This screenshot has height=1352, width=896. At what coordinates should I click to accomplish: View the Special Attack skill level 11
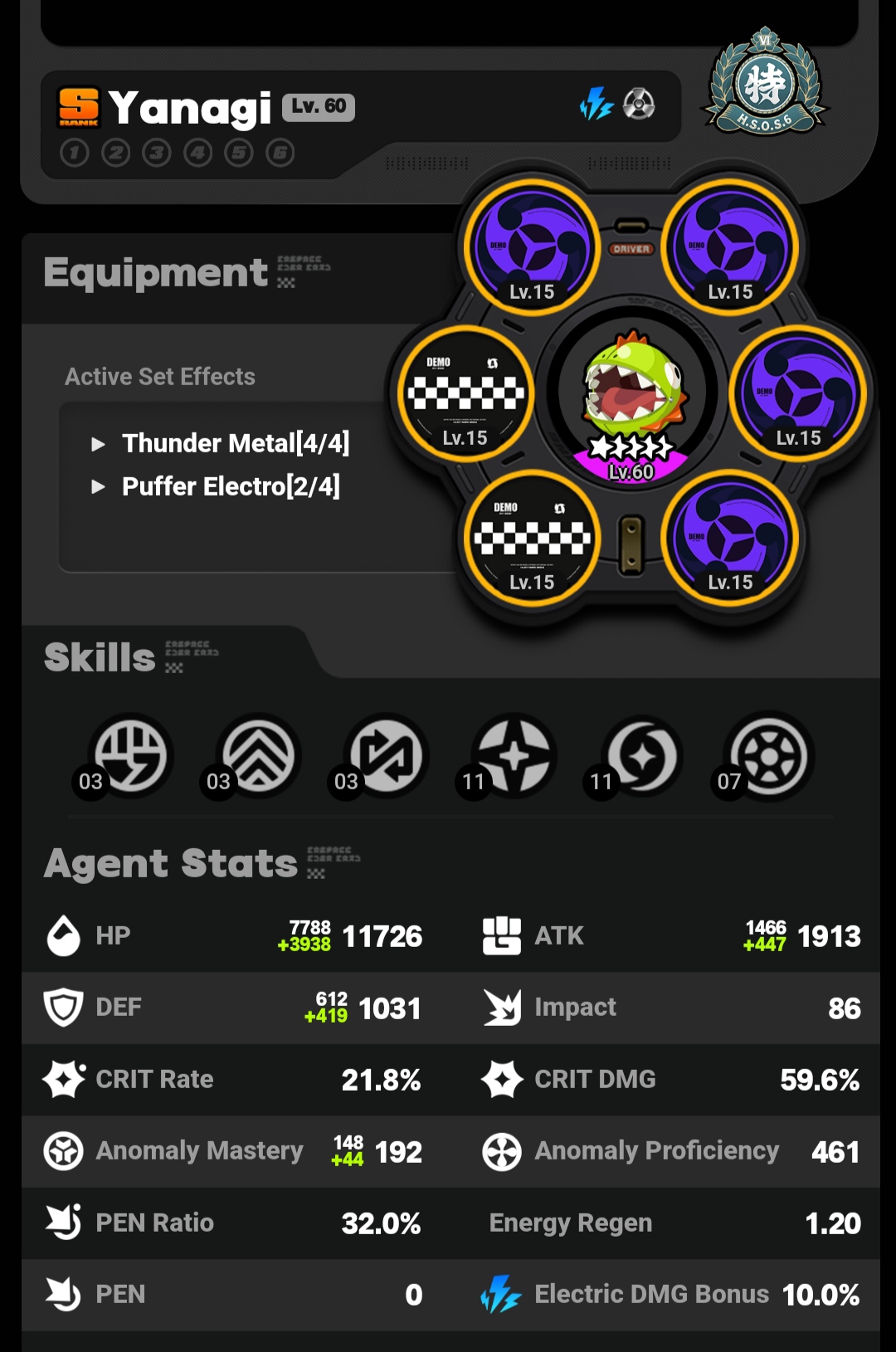coord(514,755)
